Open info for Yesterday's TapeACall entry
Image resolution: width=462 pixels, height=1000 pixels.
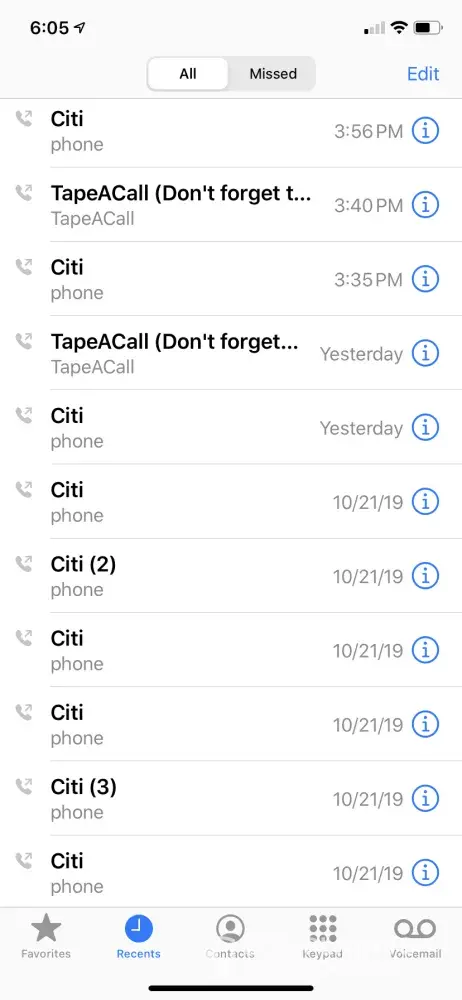pos(425,353)
